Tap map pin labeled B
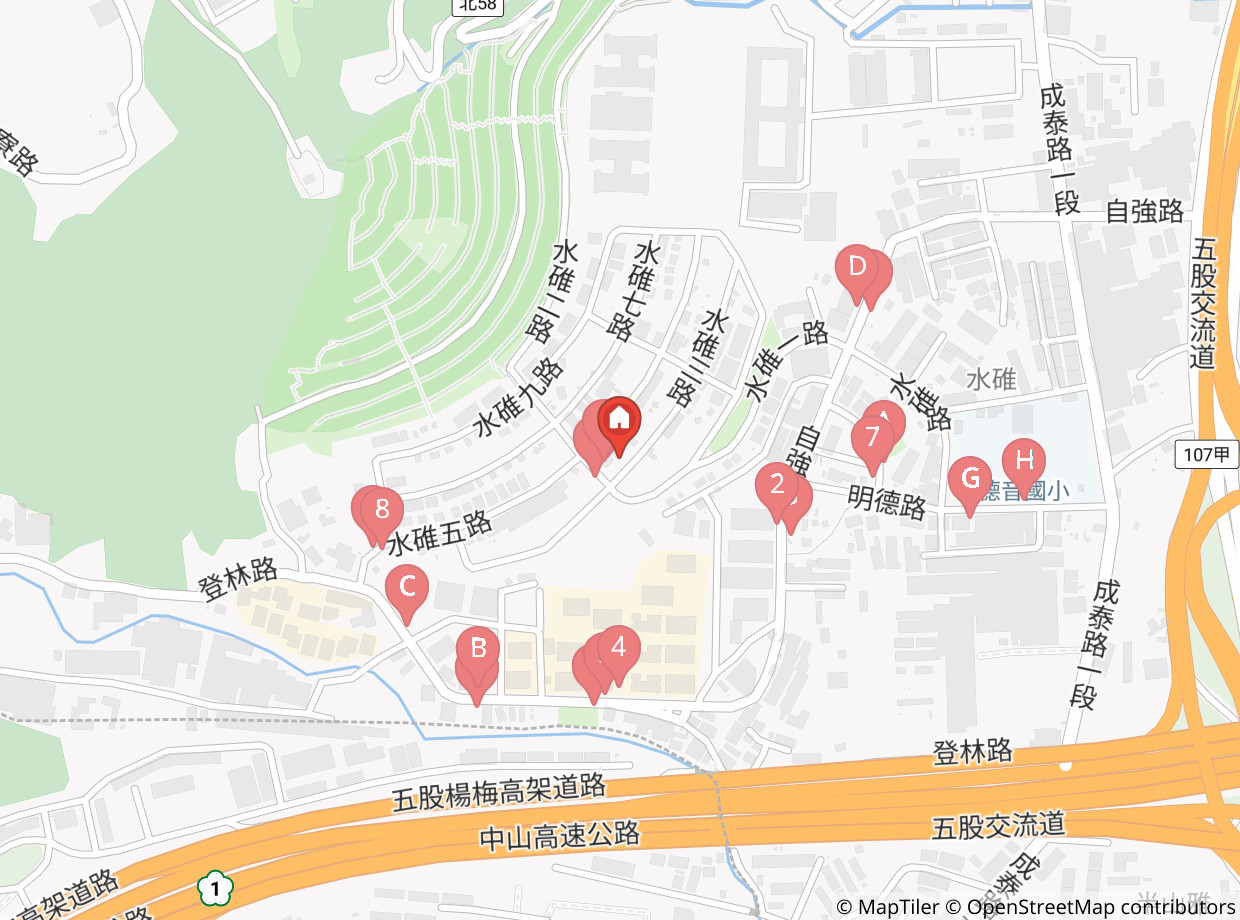1240x920 pixels. coord(478,648)
